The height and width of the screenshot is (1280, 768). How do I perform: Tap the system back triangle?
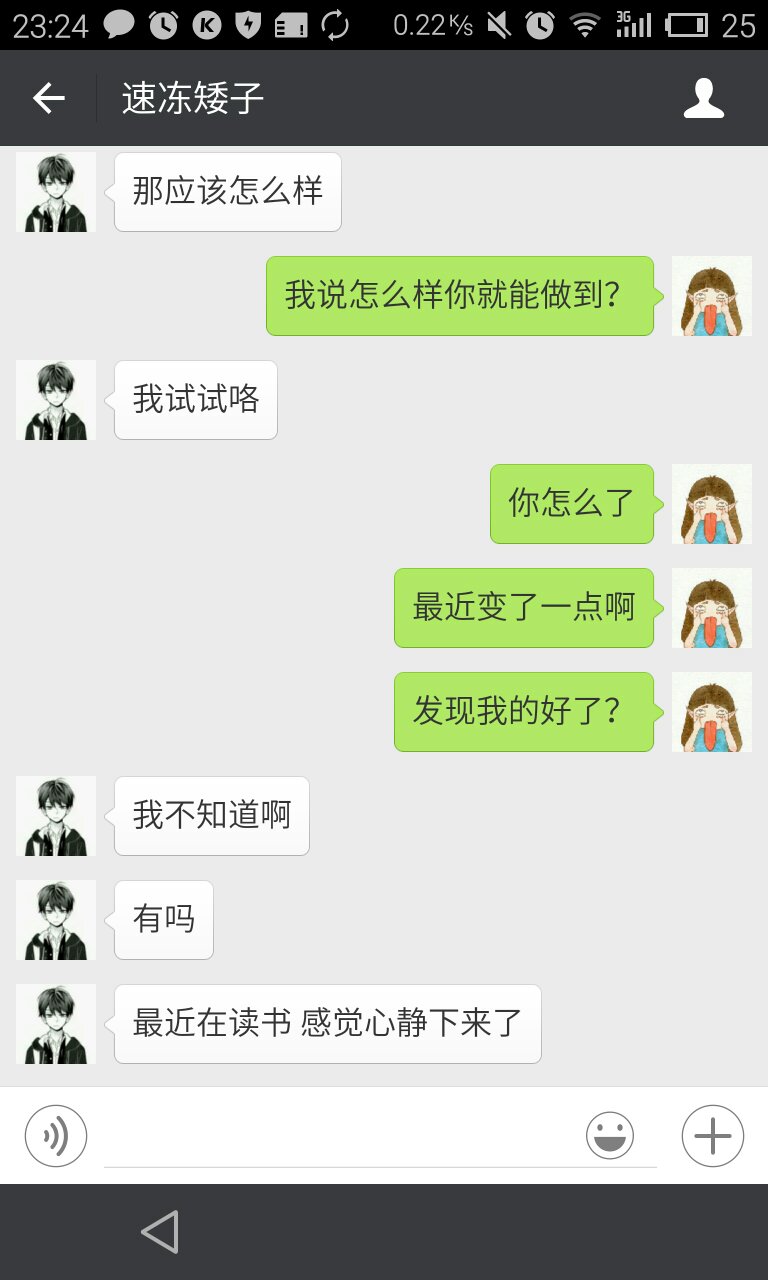point(160,1231)
